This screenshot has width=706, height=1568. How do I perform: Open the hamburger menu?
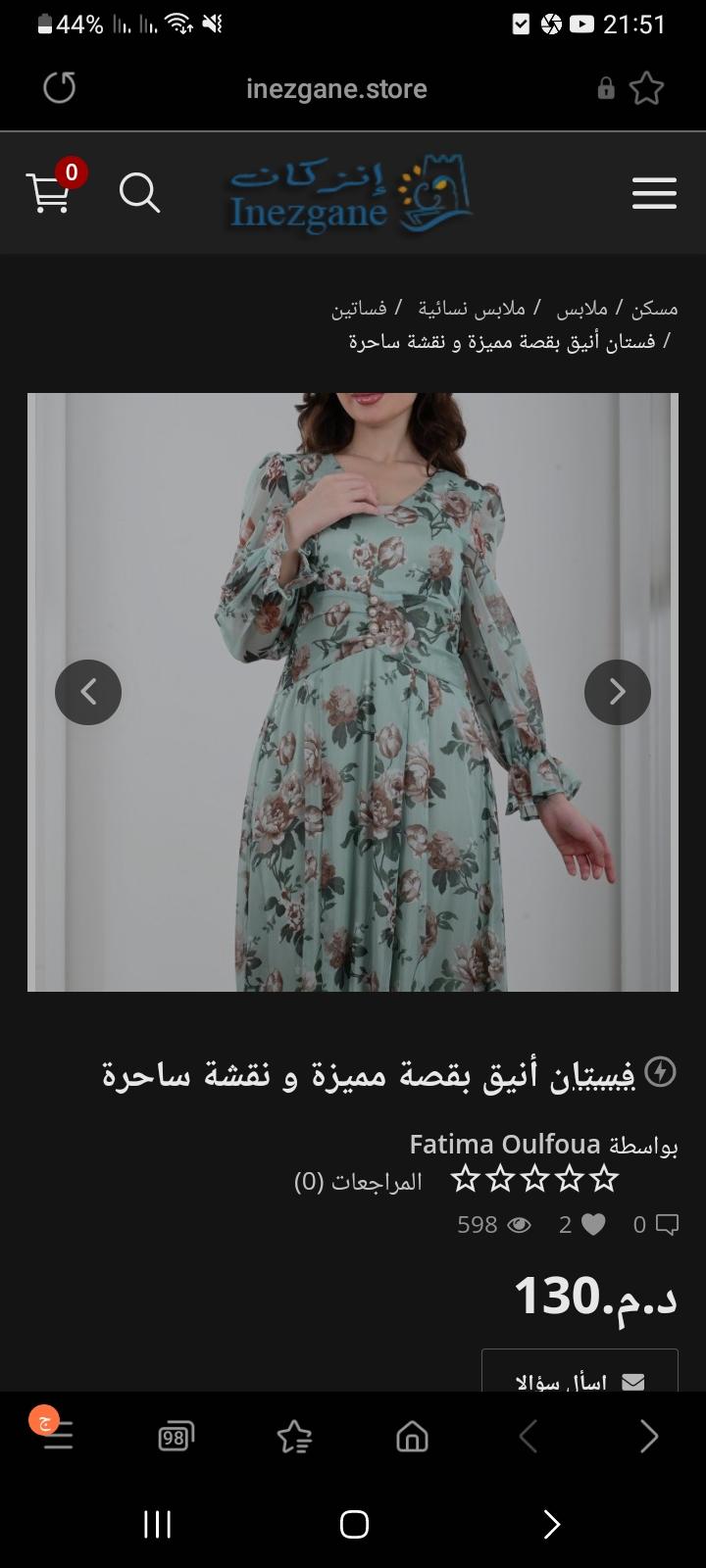654,193
